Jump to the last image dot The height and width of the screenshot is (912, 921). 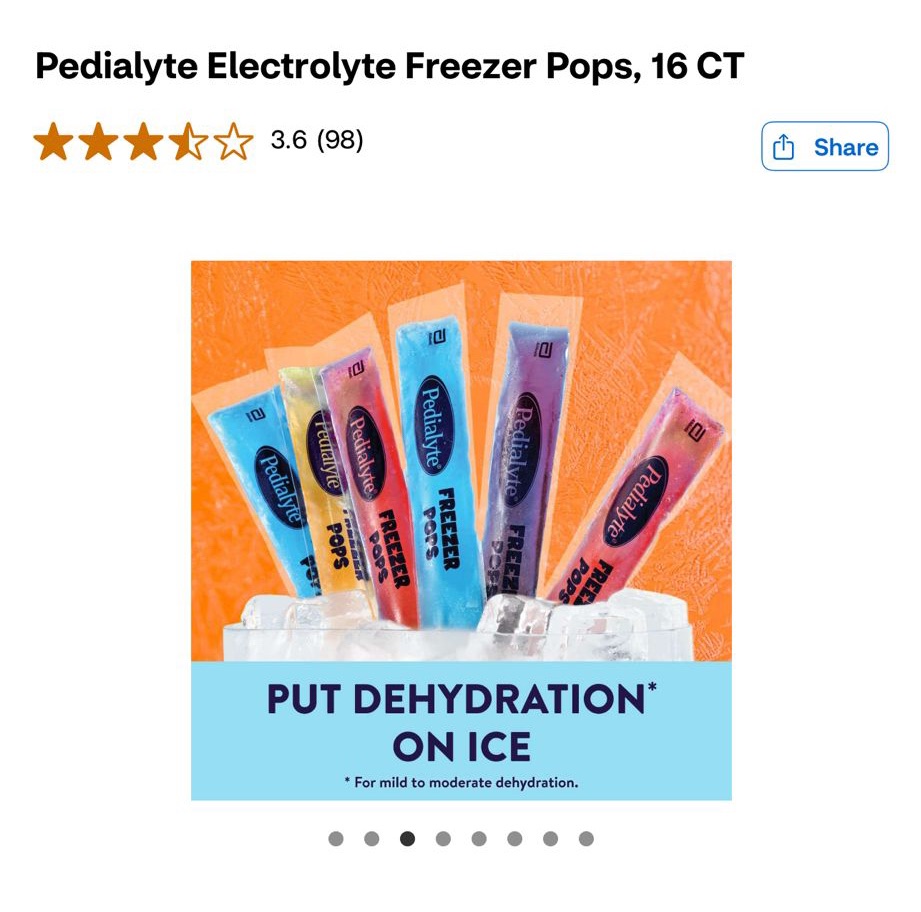pos(586,839)
